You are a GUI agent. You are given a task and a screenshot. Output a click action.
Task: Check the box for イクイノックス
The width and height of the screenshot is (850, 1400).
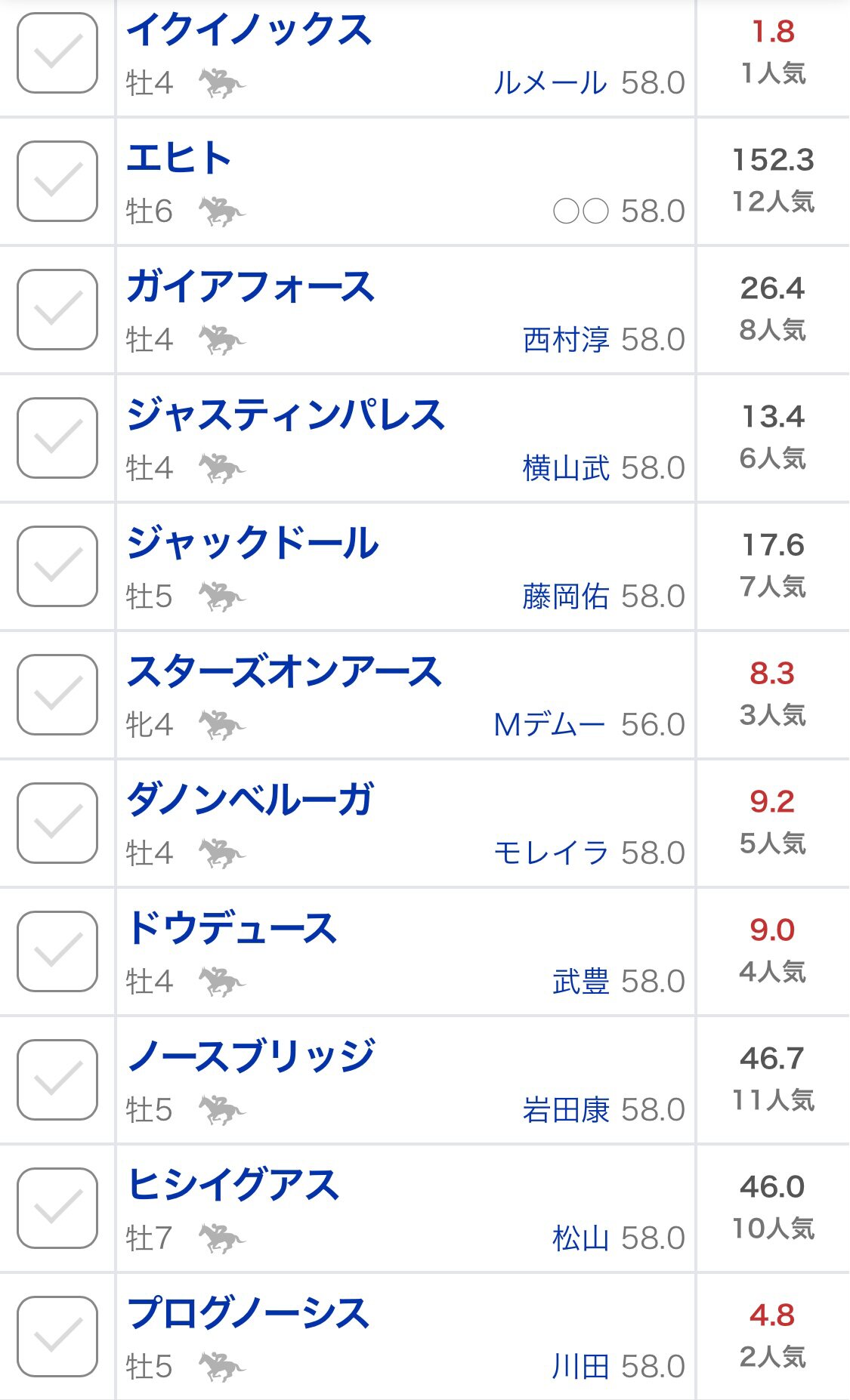pyautogui.click(x=57, y=53)
